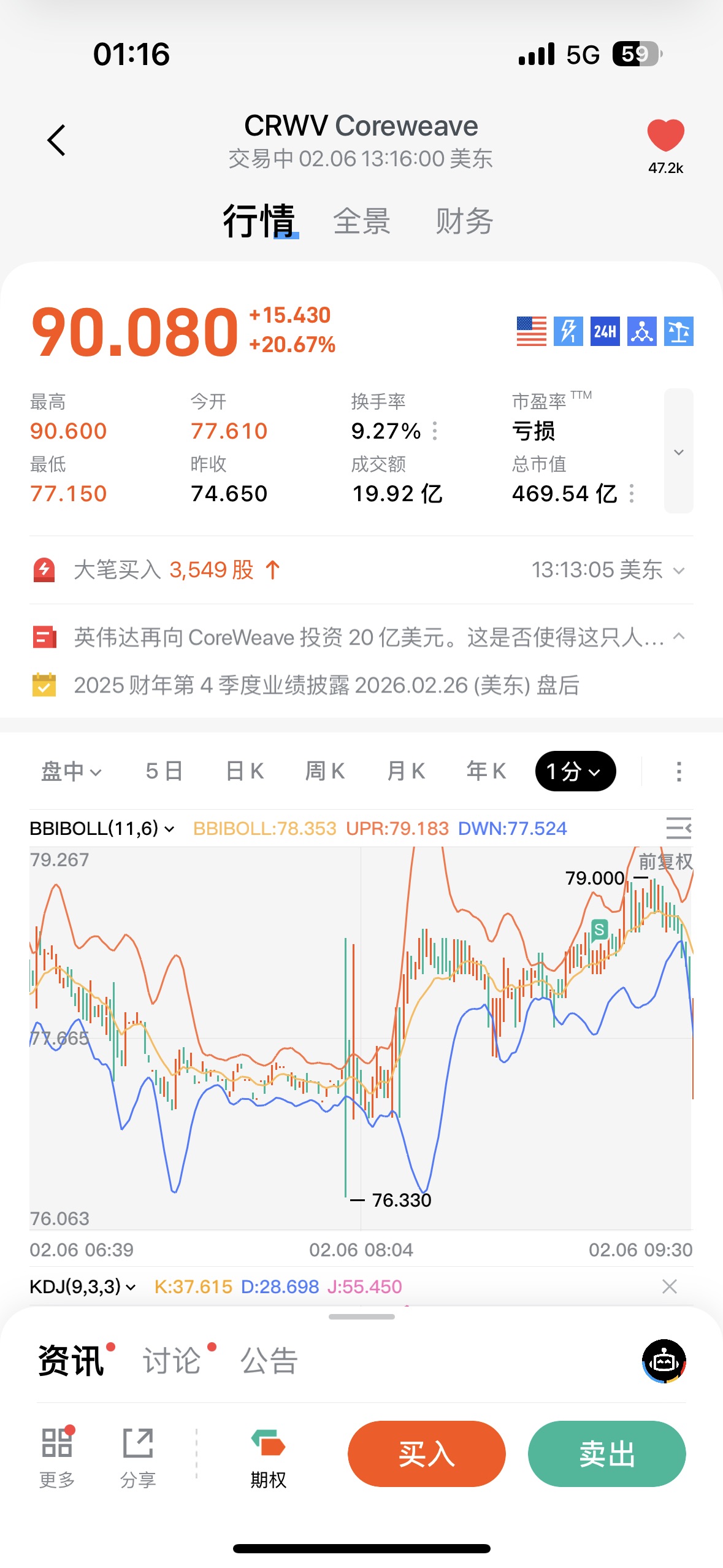Open the 盘中 session dropdown
This screenshot has width=723, height=1568.
pos(71,771)
